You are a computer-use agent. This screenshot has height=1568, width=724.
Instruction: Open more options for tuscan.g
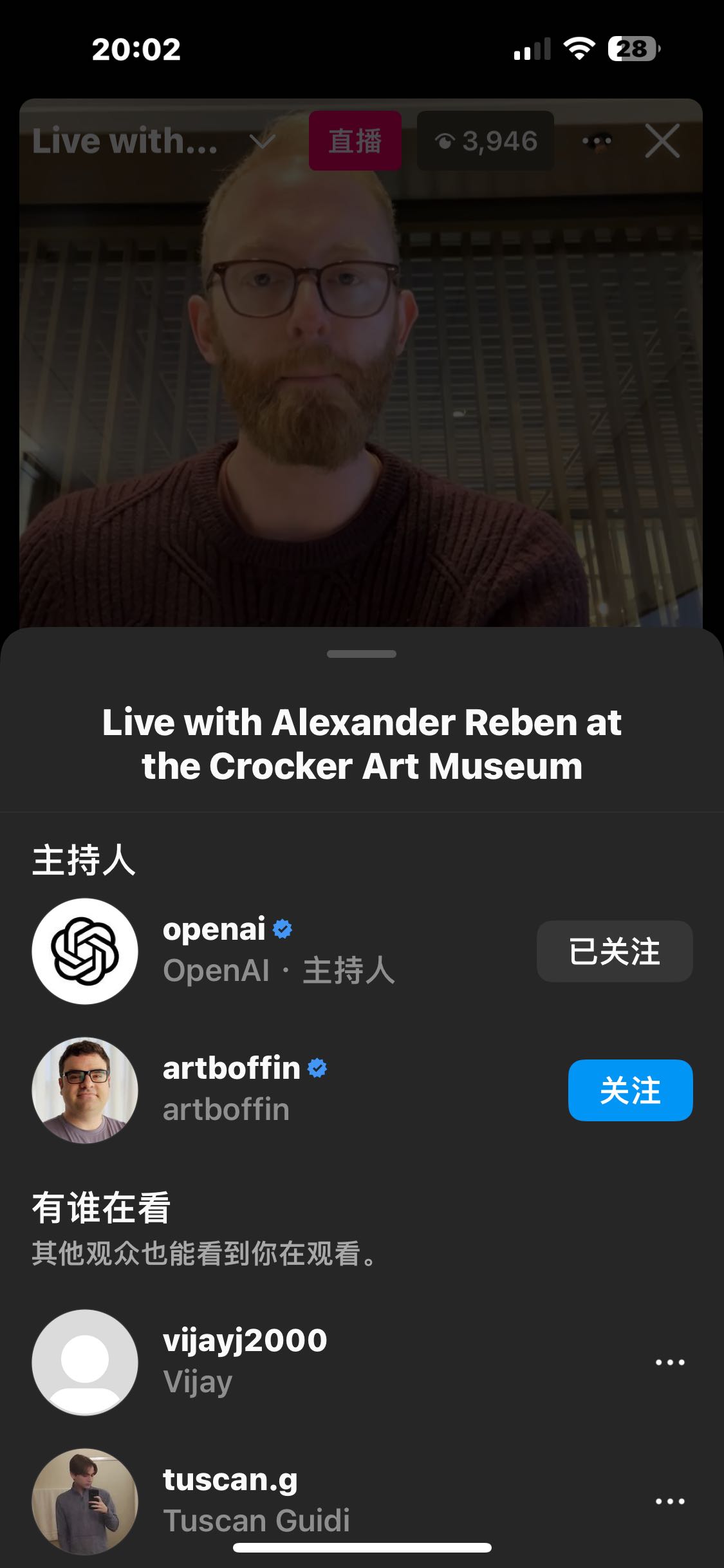669,1501
